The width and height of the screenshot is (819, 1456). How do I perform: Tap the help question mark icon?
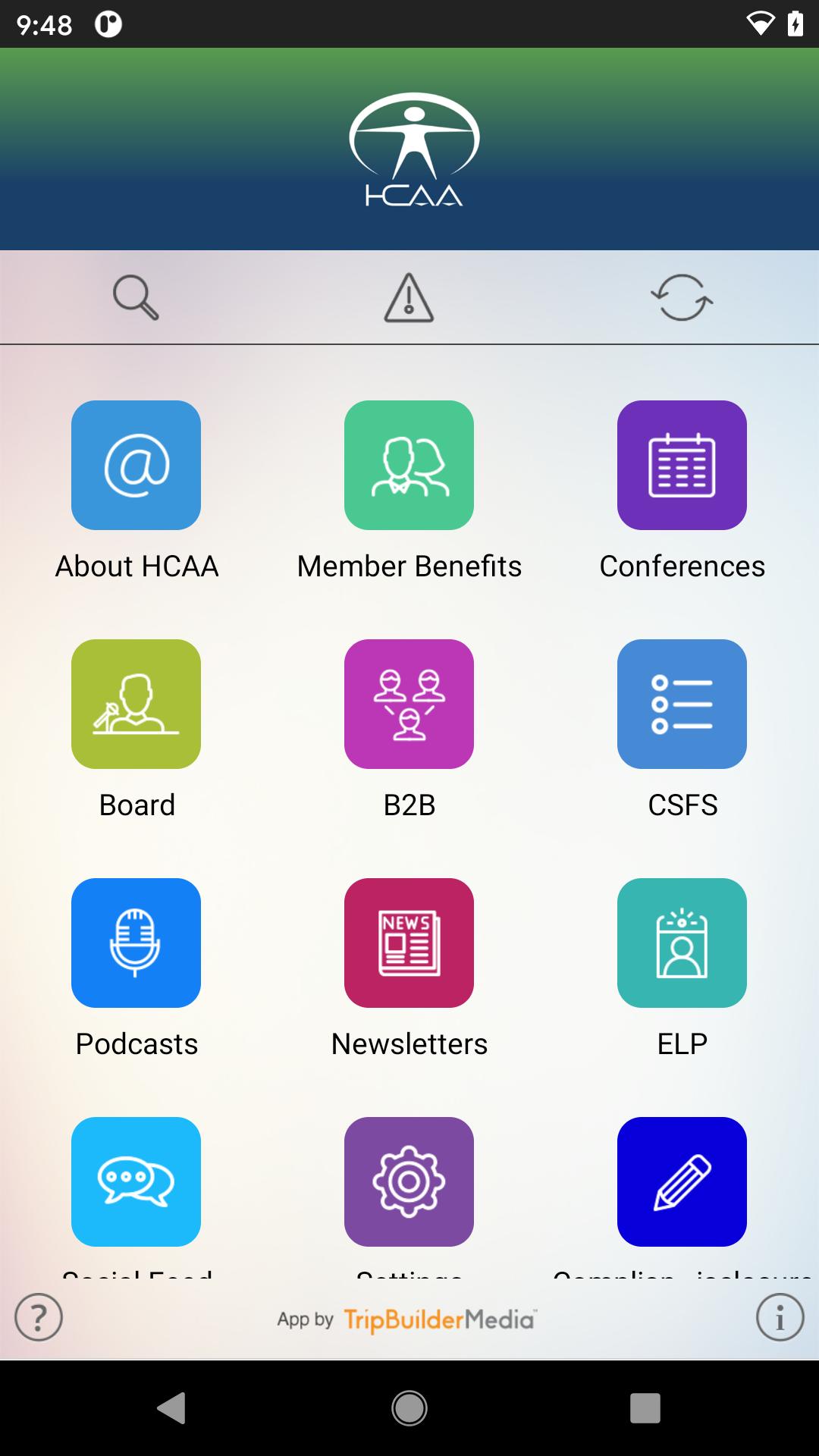39,1318
